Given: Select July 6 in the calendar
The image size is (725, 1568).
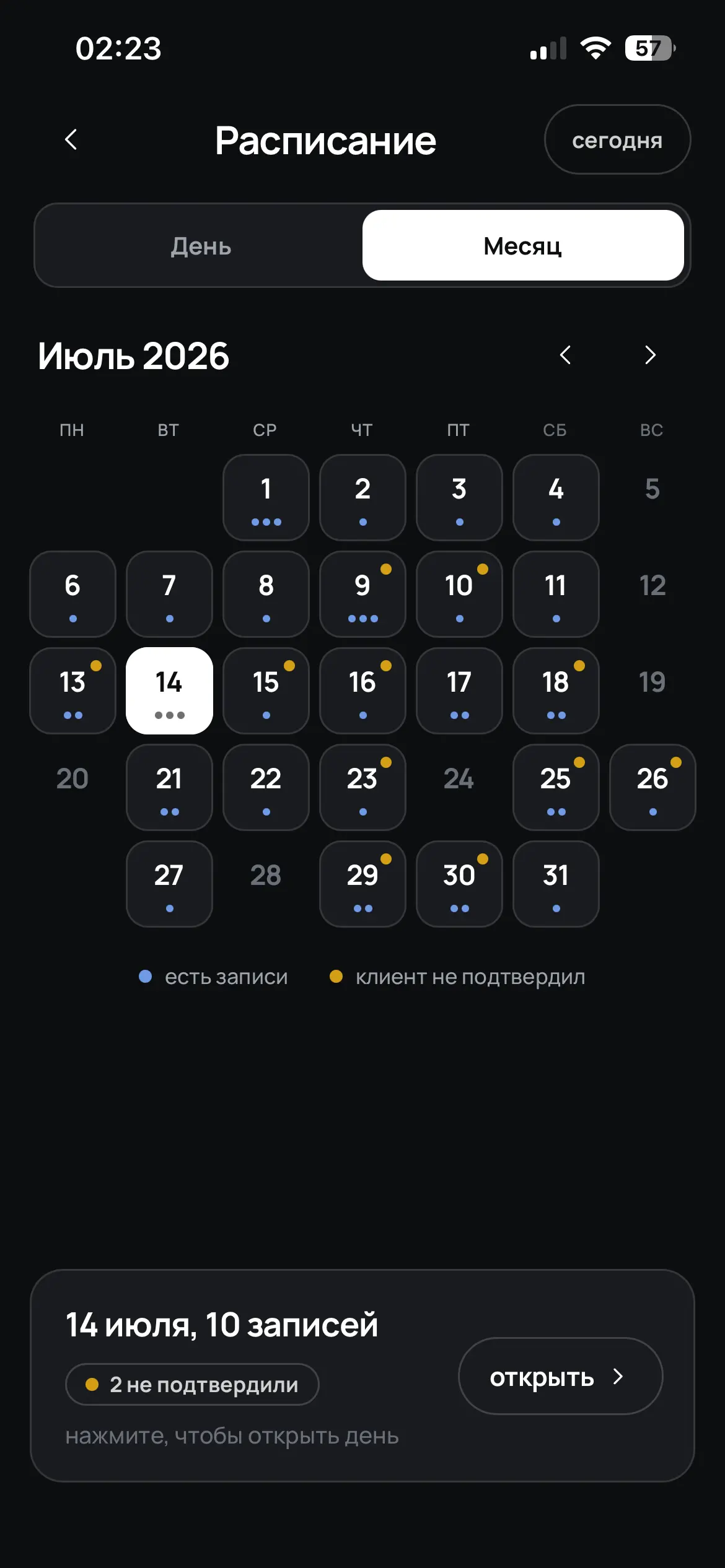Looking at the screenshot, I should pos(72,594).
